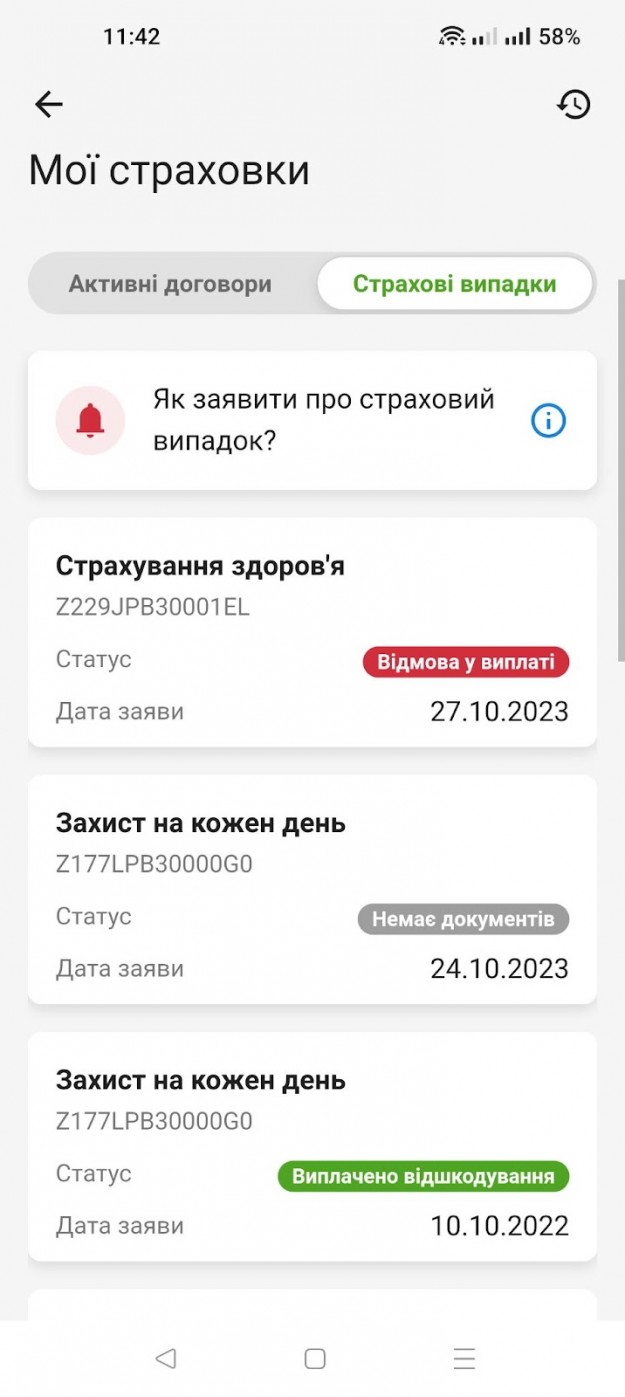Go back using the arrow icon
625x1397 pixels.
click(48, 104)
